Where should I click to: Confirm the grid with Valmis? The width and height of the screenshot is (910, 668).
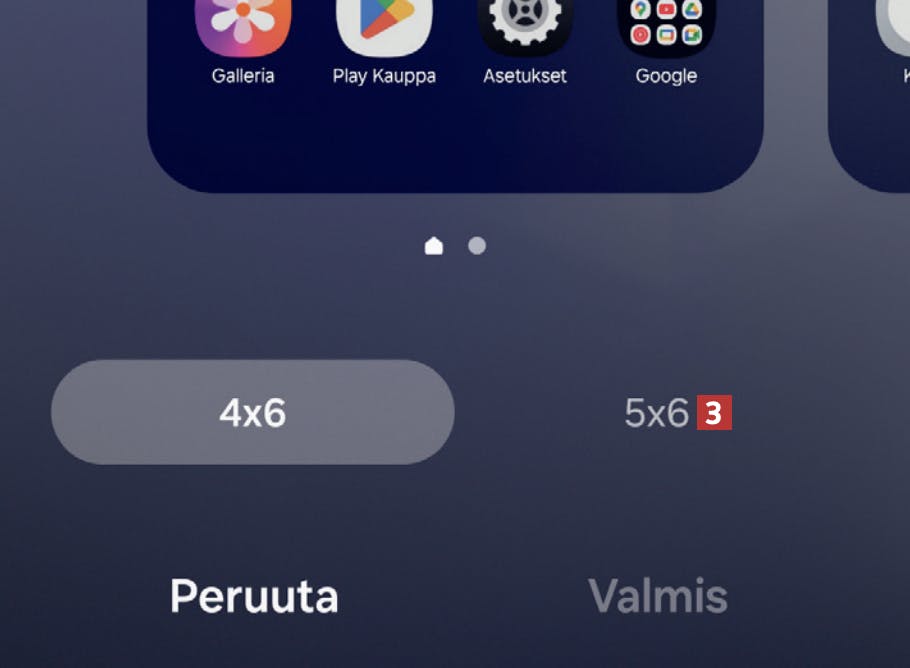tap(657, 596)
